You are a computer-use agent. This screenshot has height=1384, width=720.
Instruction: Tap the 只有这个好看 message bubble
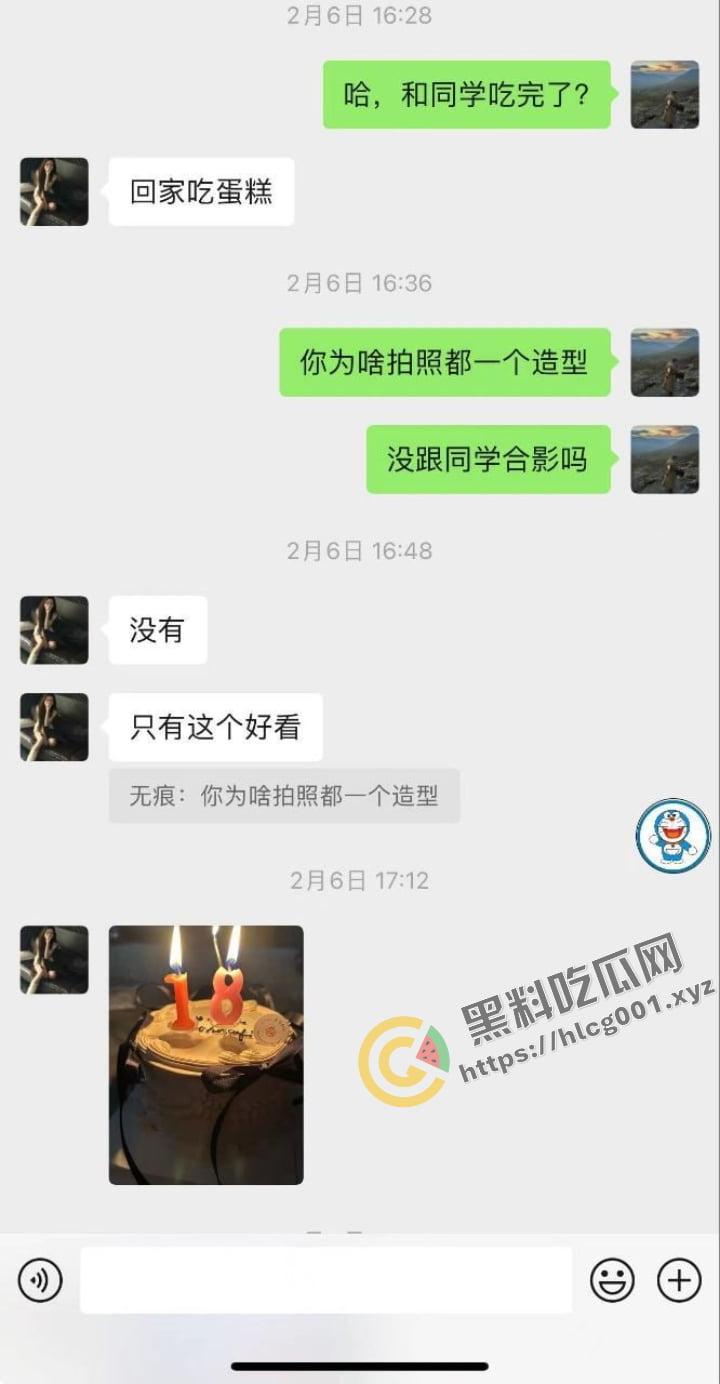[216, 727]
